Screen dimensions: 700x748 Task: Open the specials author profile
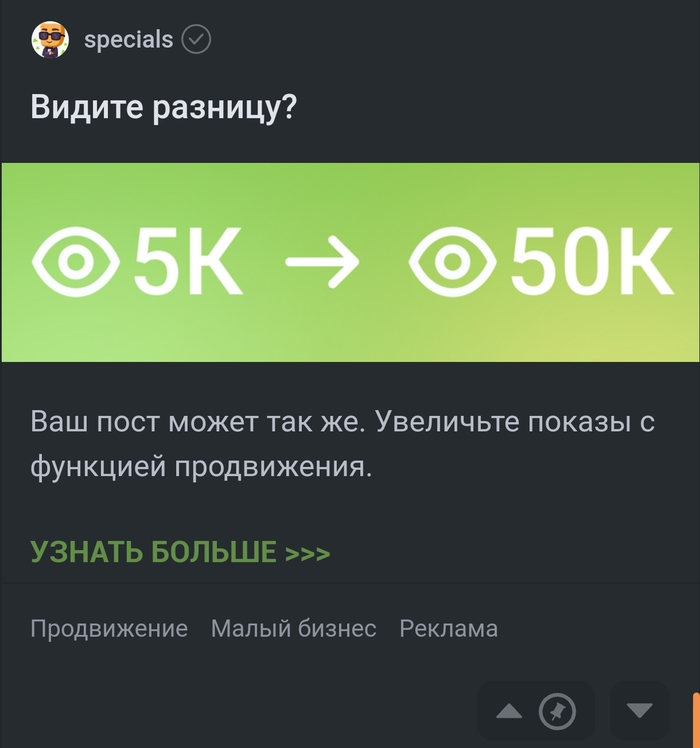tap(128, 40)
